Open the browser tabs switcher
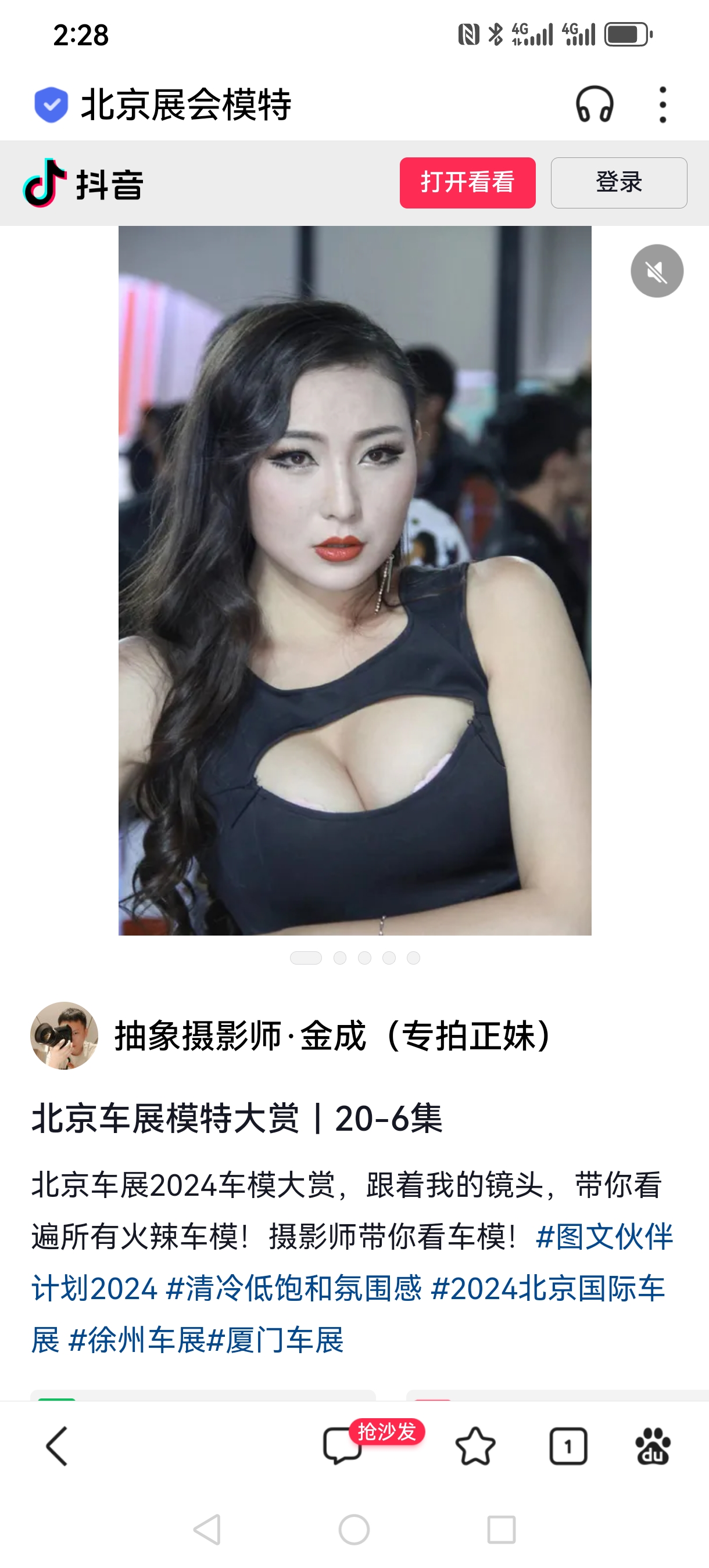709x1568 pixels. (x=568, y=1446)
